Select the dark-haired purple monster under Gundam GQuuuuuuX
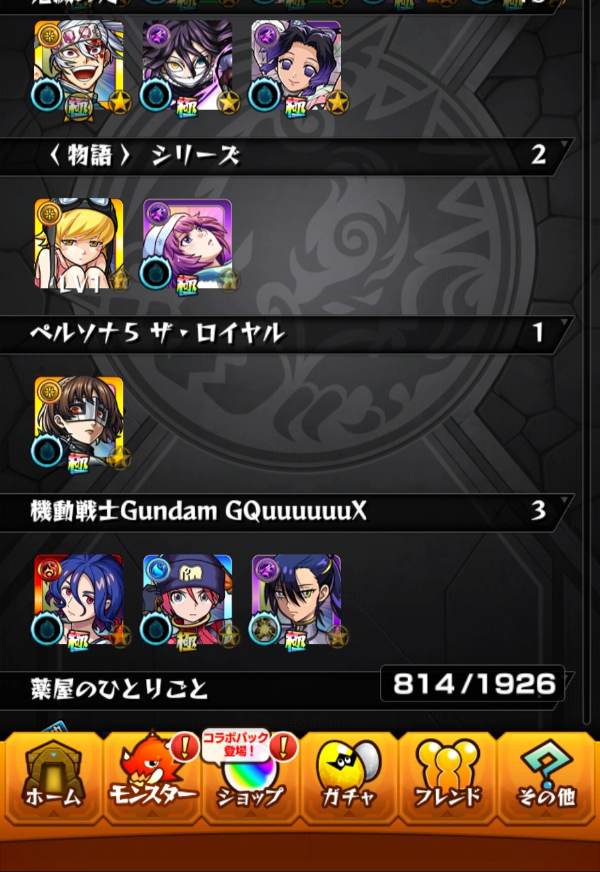The image size is (600, 872). click(x=296, y=600)
